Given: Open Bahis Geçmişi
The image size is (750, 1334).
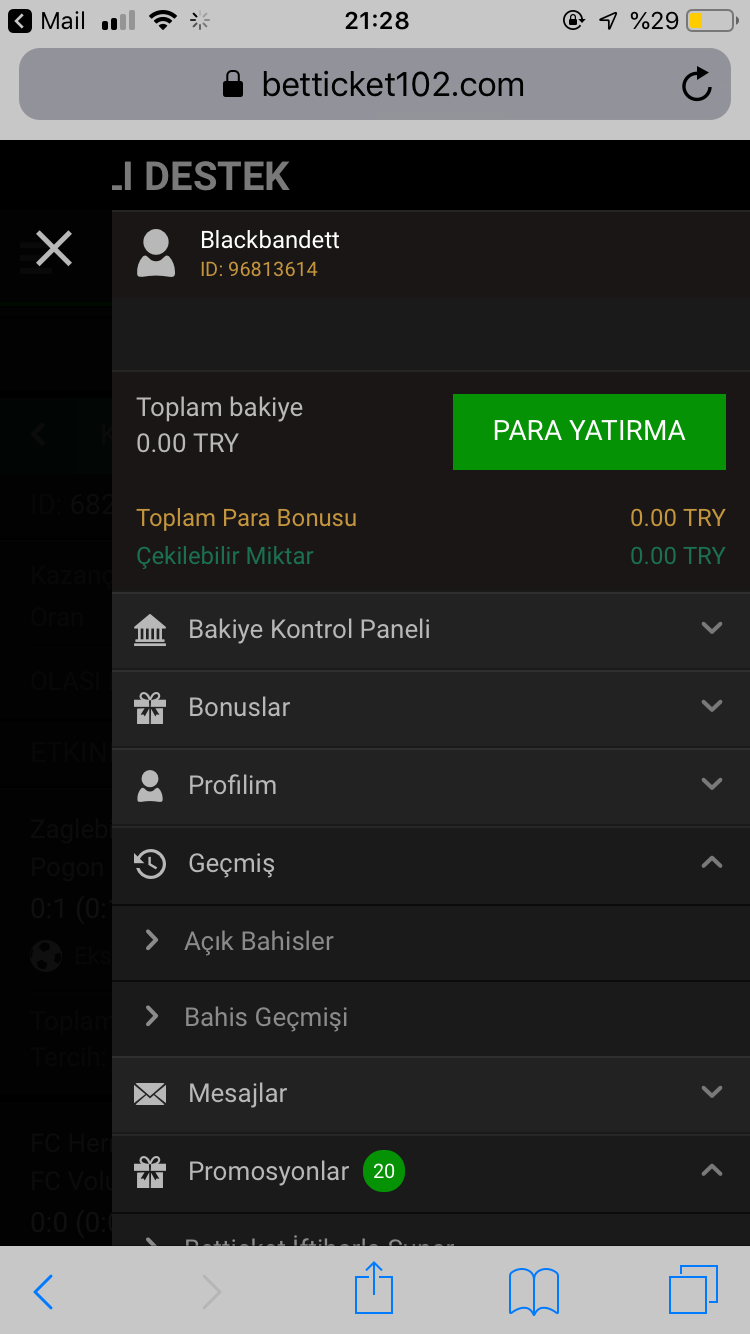Looking at the screenshot, I should tap(431, 1017).
